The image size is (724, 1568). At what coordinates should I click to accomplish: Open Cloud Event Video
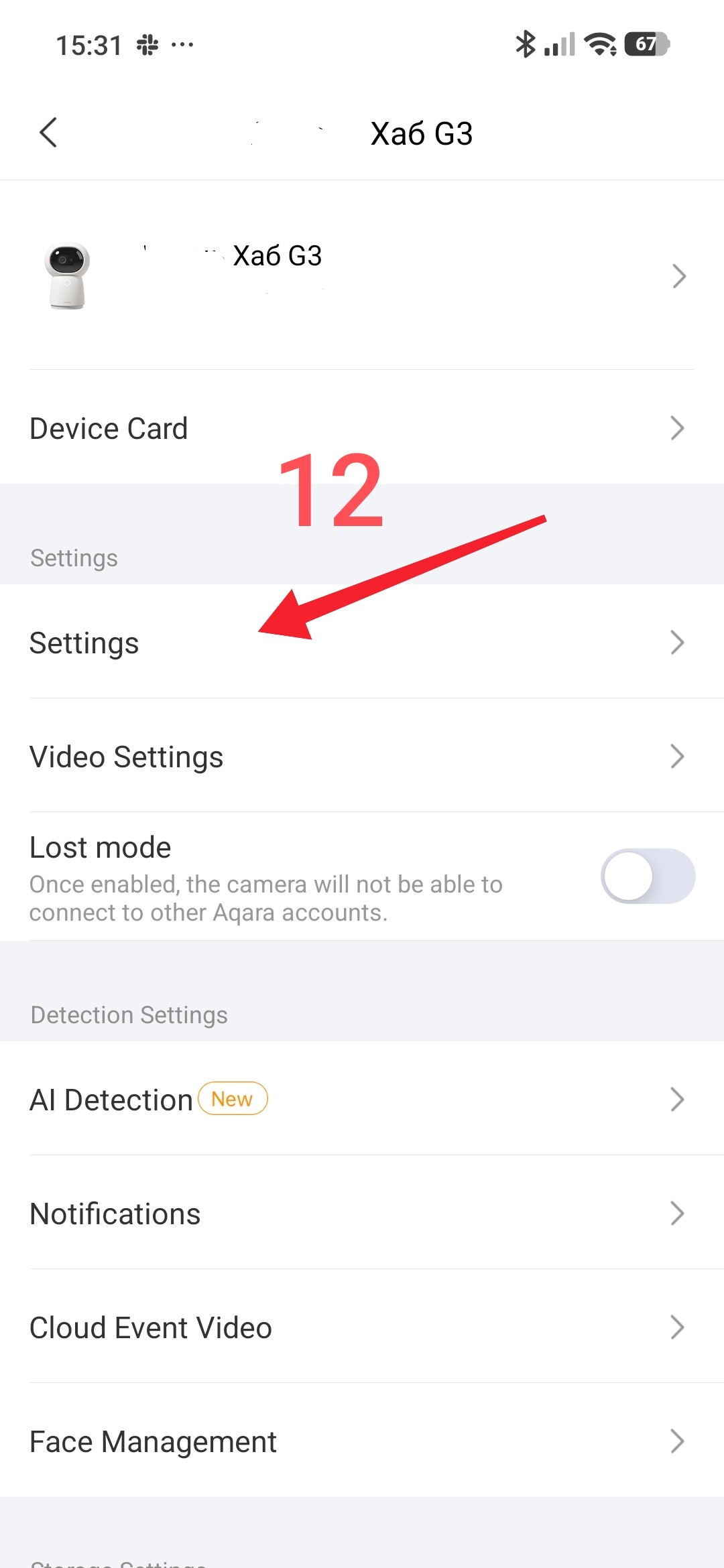(x=362, y=1327)
